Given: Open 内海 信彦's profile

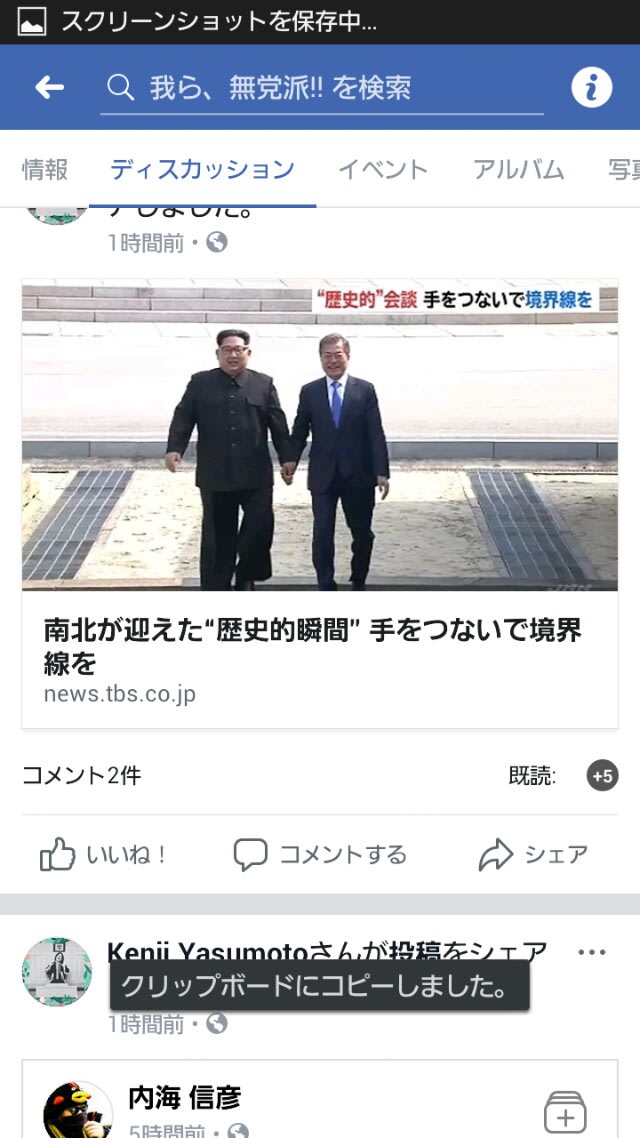Looking at the screenshot, I should [185, 1097].
